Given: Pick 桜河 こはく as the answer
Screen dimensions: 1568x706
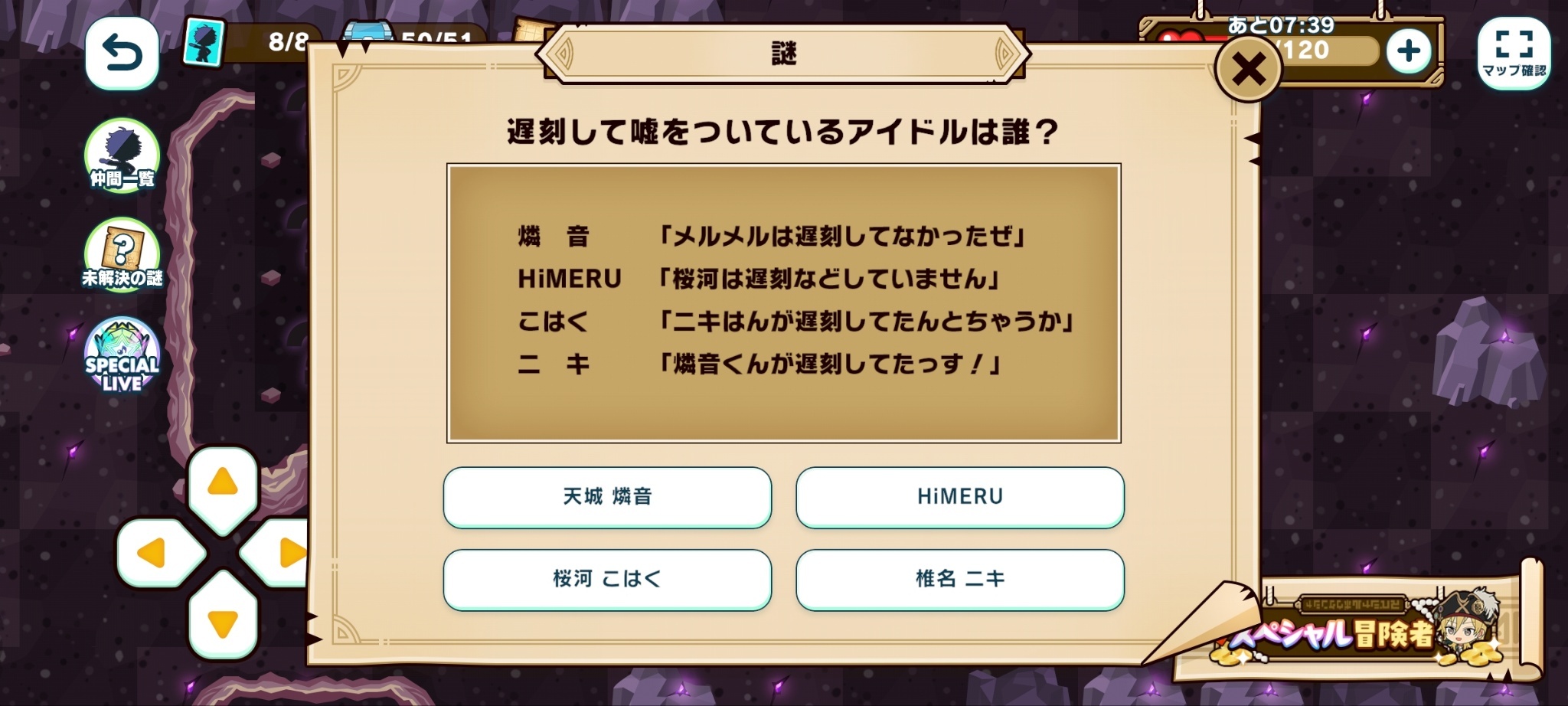Looking at the screenshot, I should pos(607,579).
